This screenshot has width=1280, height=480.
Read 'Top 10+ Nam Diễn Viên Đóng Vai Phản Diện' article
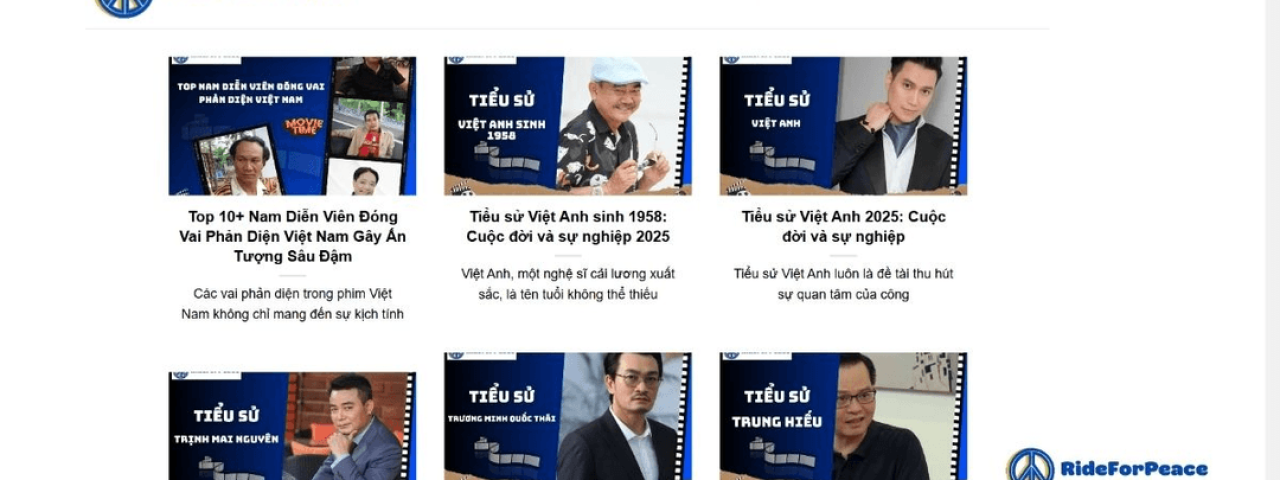pyautogui.click(x=292, y=236)
